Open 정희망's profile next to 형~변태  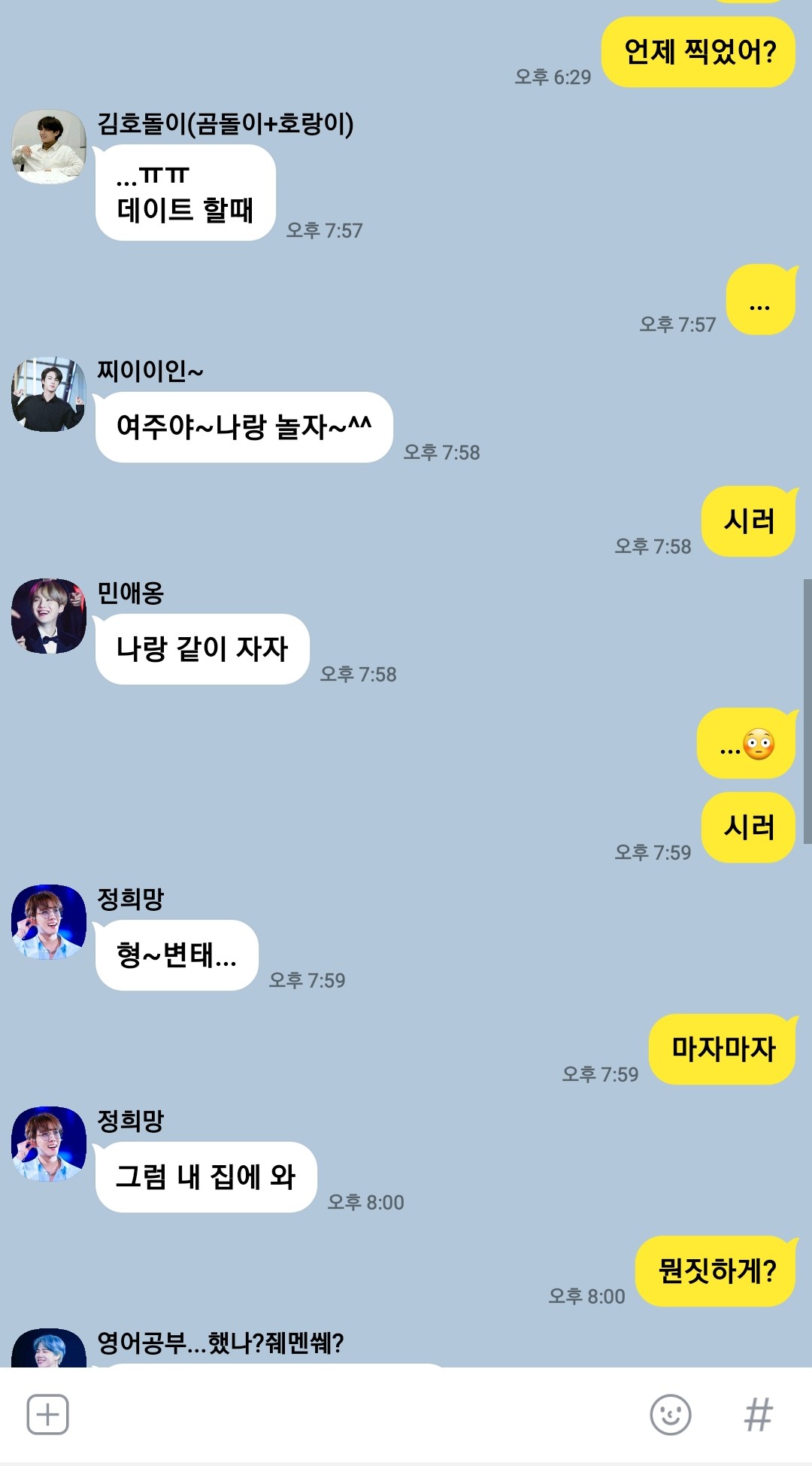[49, 921]
